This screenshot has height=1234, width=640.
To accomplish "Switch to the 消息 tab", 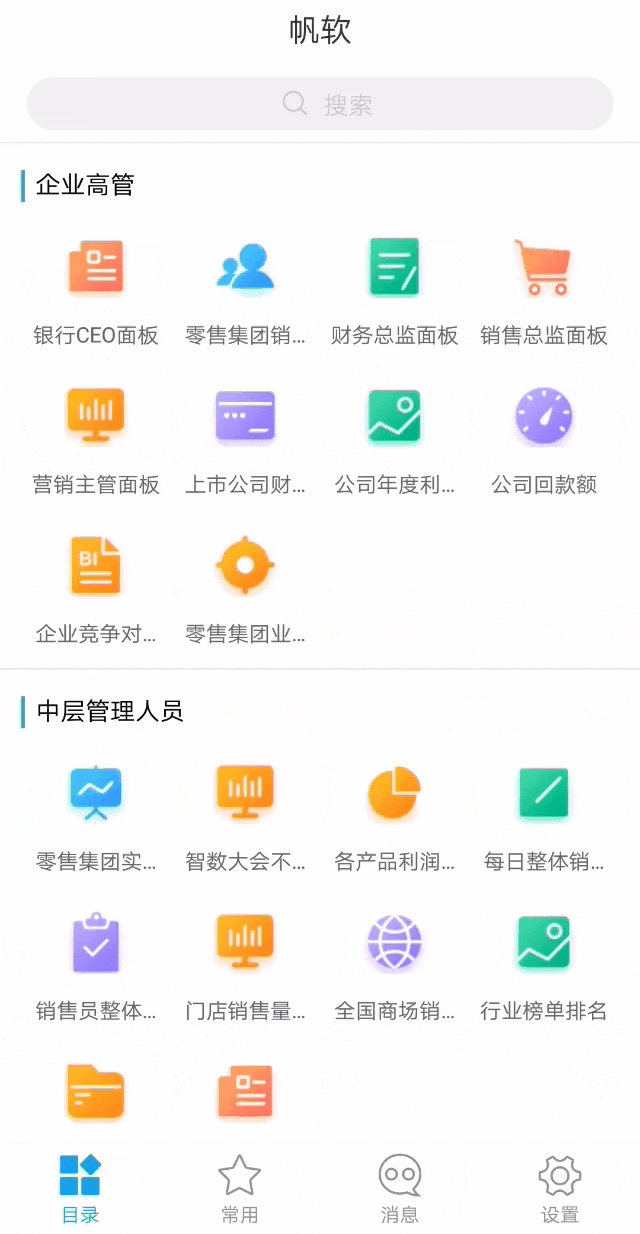I will coord(400,1190).
